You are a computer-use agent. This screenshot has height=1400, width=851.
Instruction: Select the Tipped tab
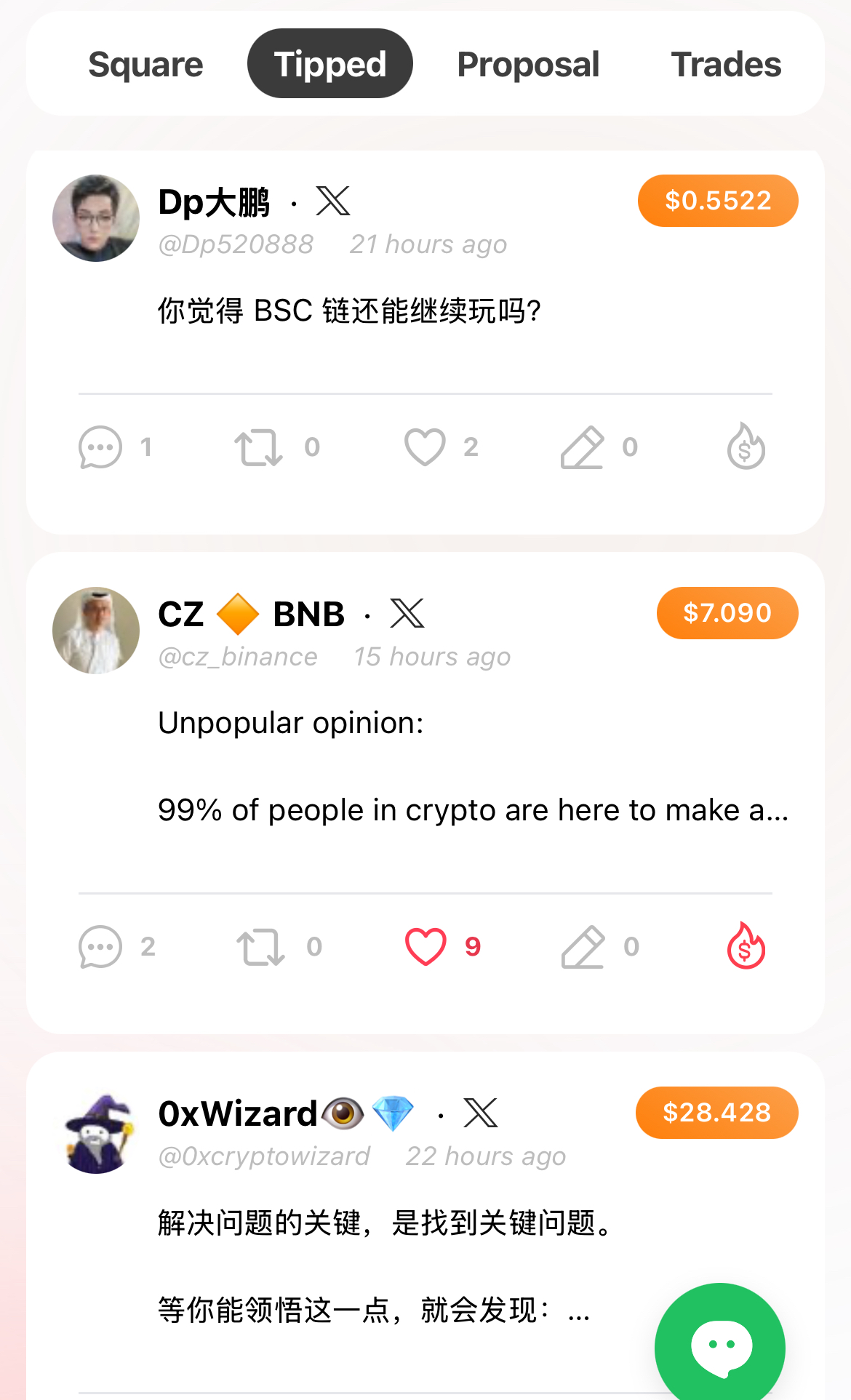(x=329, y=65)
